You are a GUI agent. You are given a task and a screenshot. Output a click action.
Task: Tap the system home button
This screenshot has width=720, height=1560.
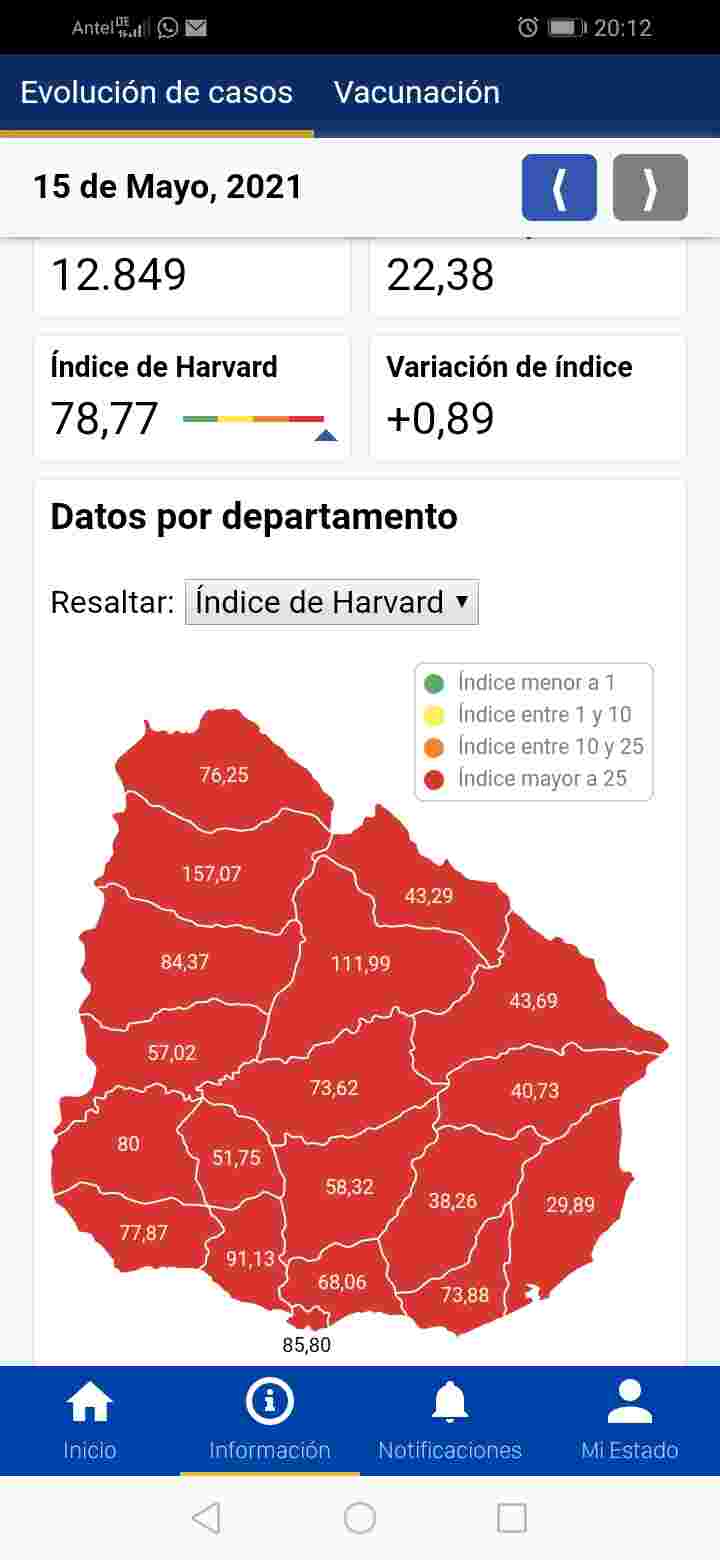(x=360, y=1518)
